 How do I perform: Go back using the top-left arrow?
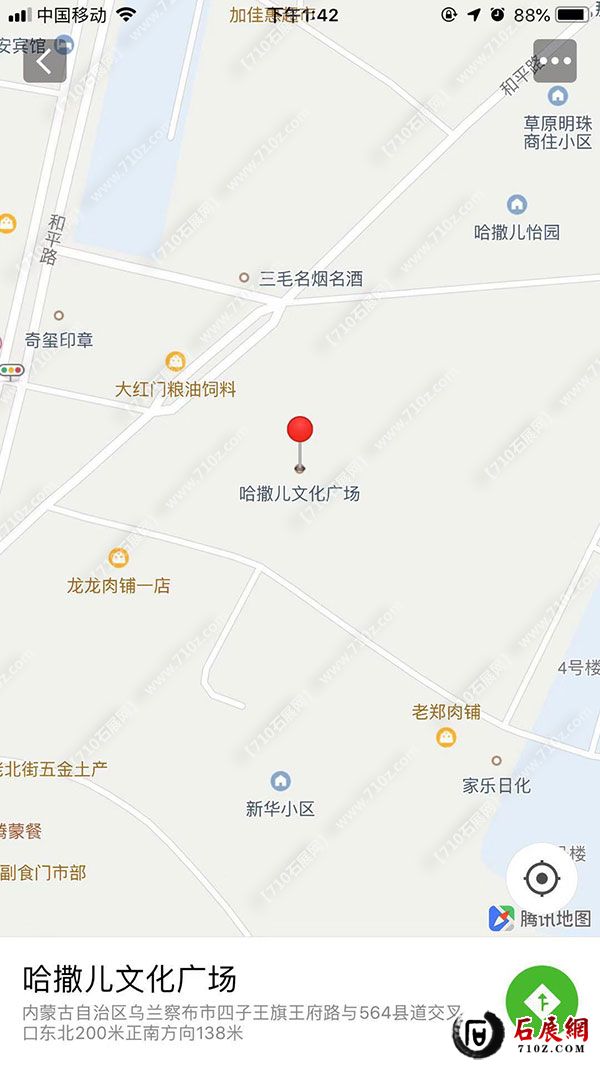(x=44, y=61)
